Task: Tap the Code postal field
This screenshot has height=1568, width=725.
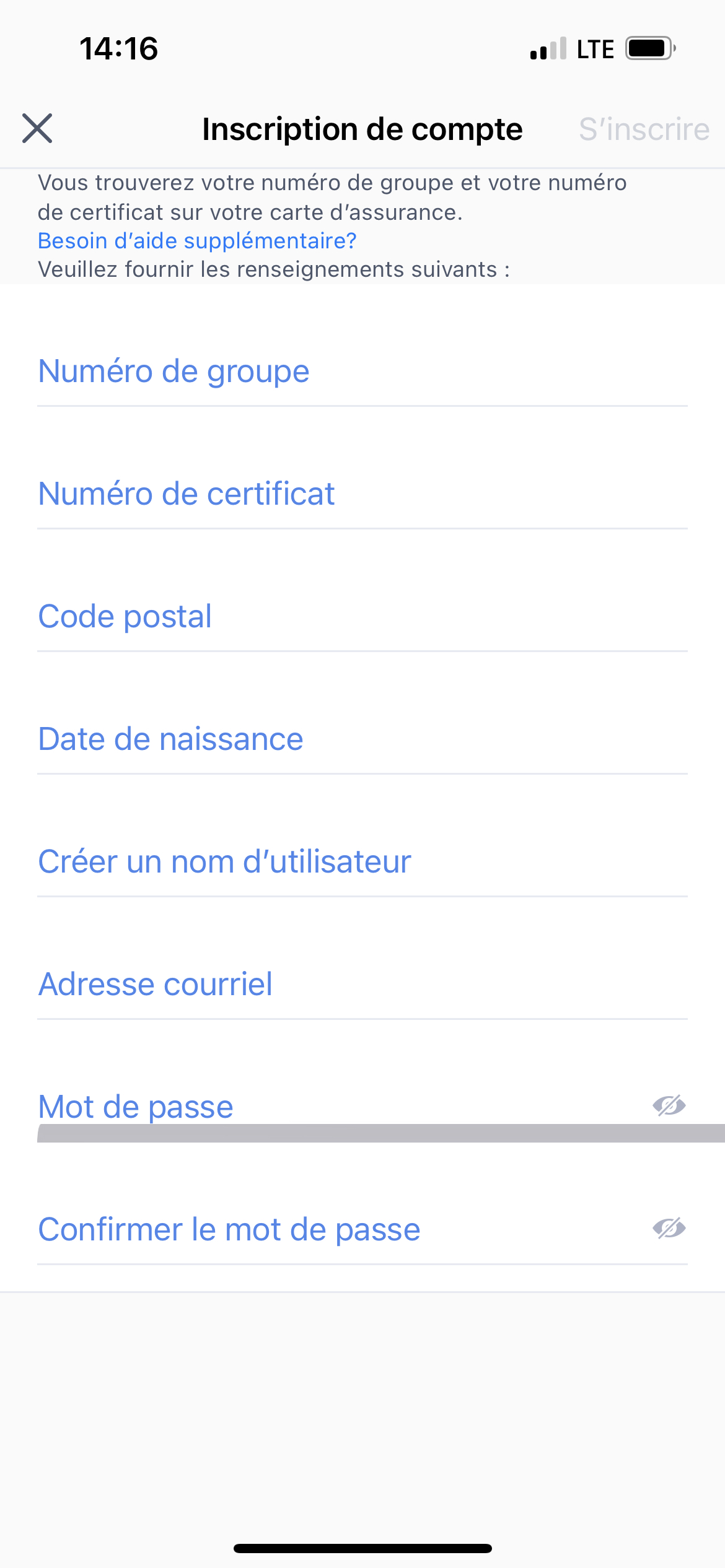Action: 362,617
